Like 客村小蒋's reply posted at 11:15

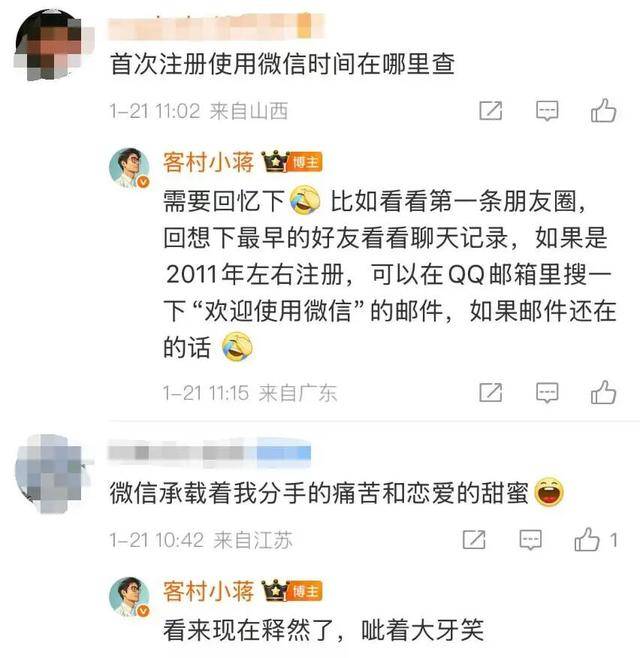603,392
